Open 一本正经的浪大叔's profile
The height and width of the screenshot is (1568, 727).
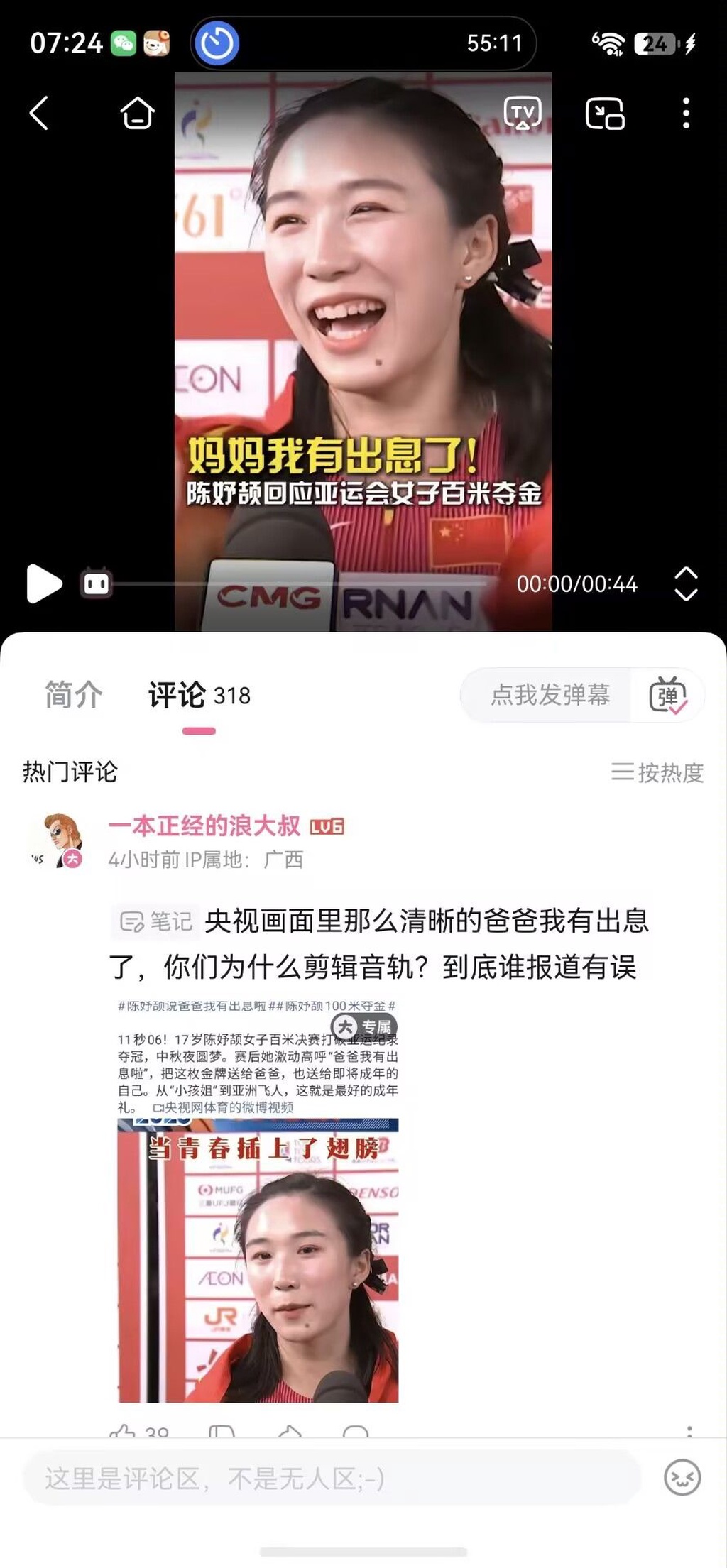pos(204,826)
